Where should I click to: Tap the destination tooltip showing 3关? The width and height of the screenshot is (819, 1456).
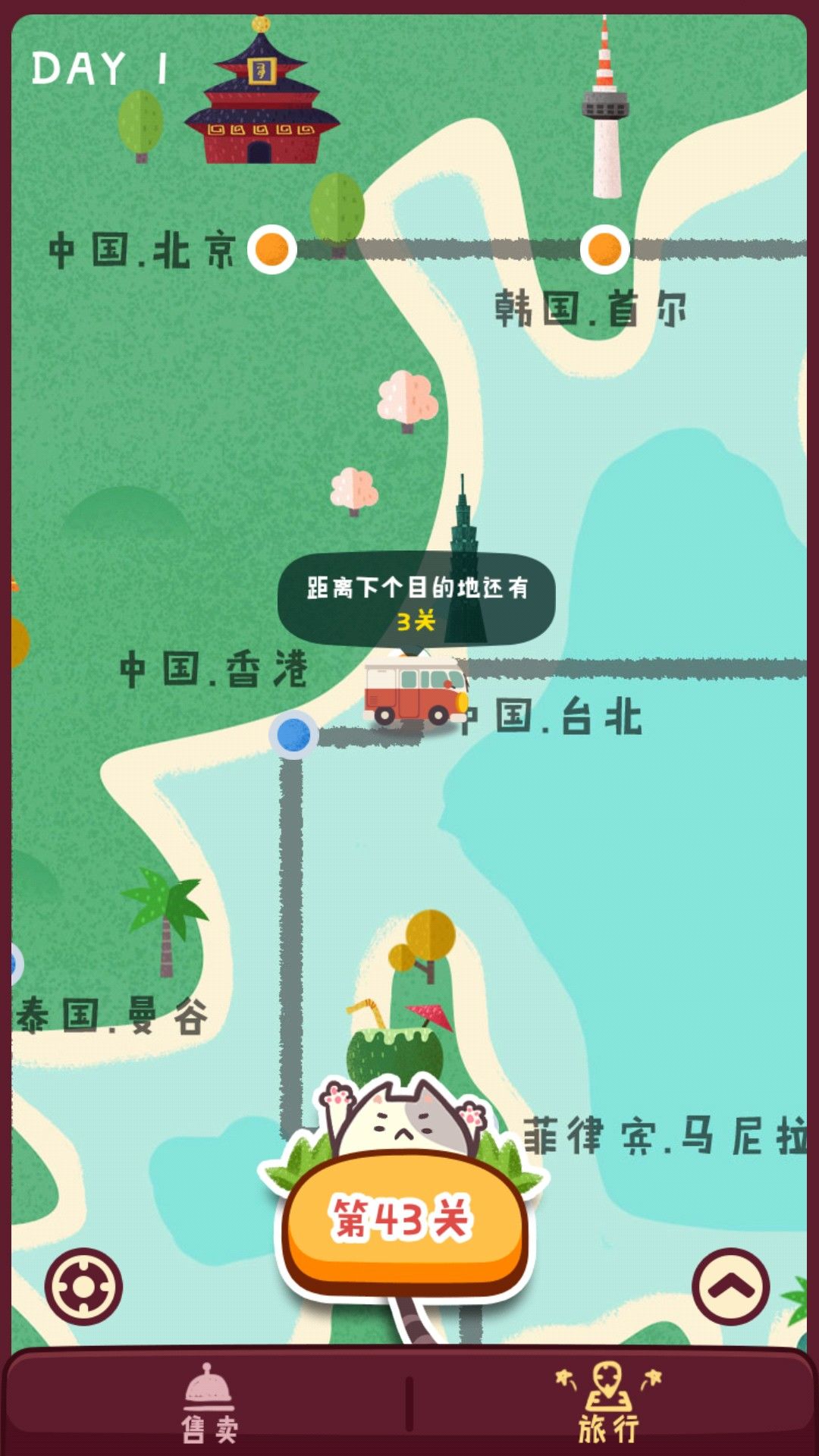[x=417, y=603]
